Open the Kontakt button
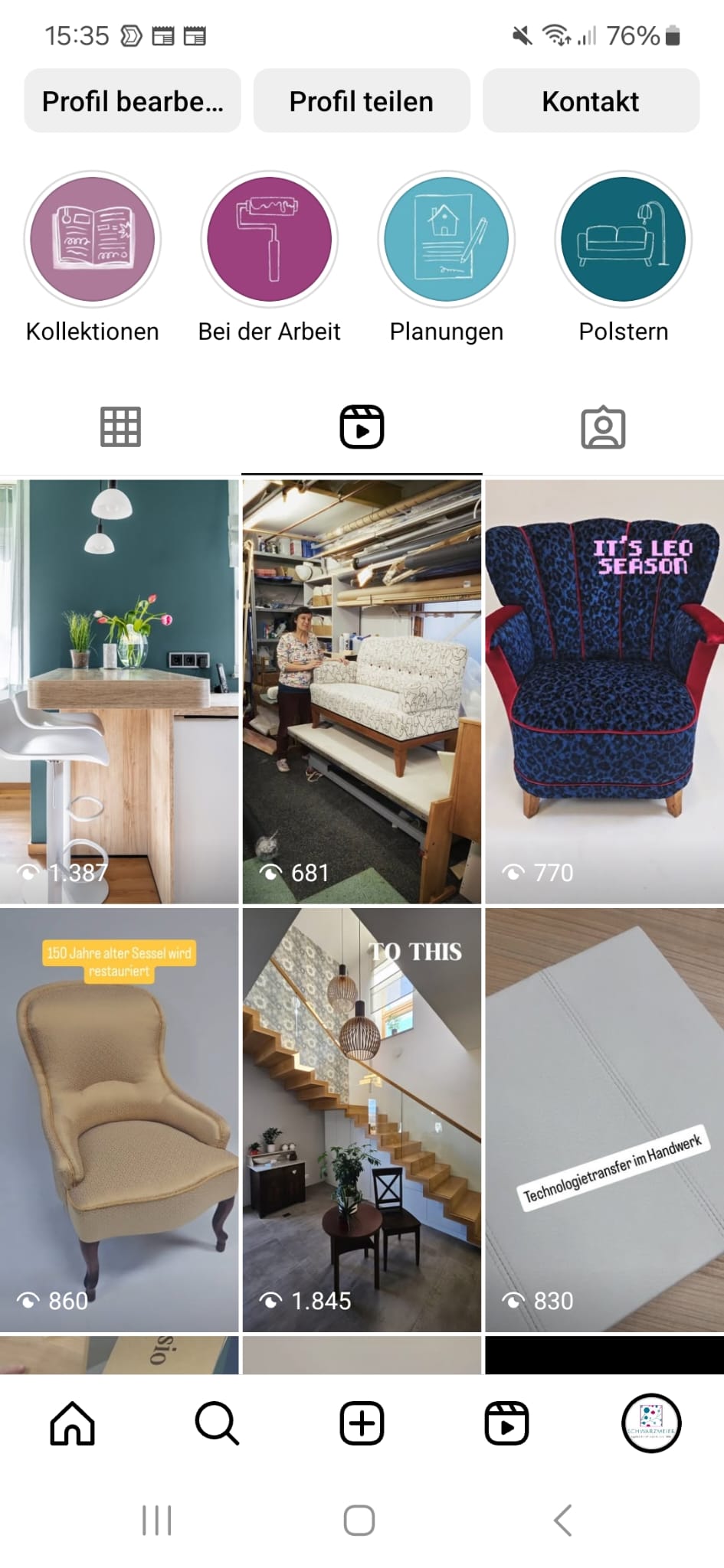This screenshot has width=724, height=1568. pos(591,101)
